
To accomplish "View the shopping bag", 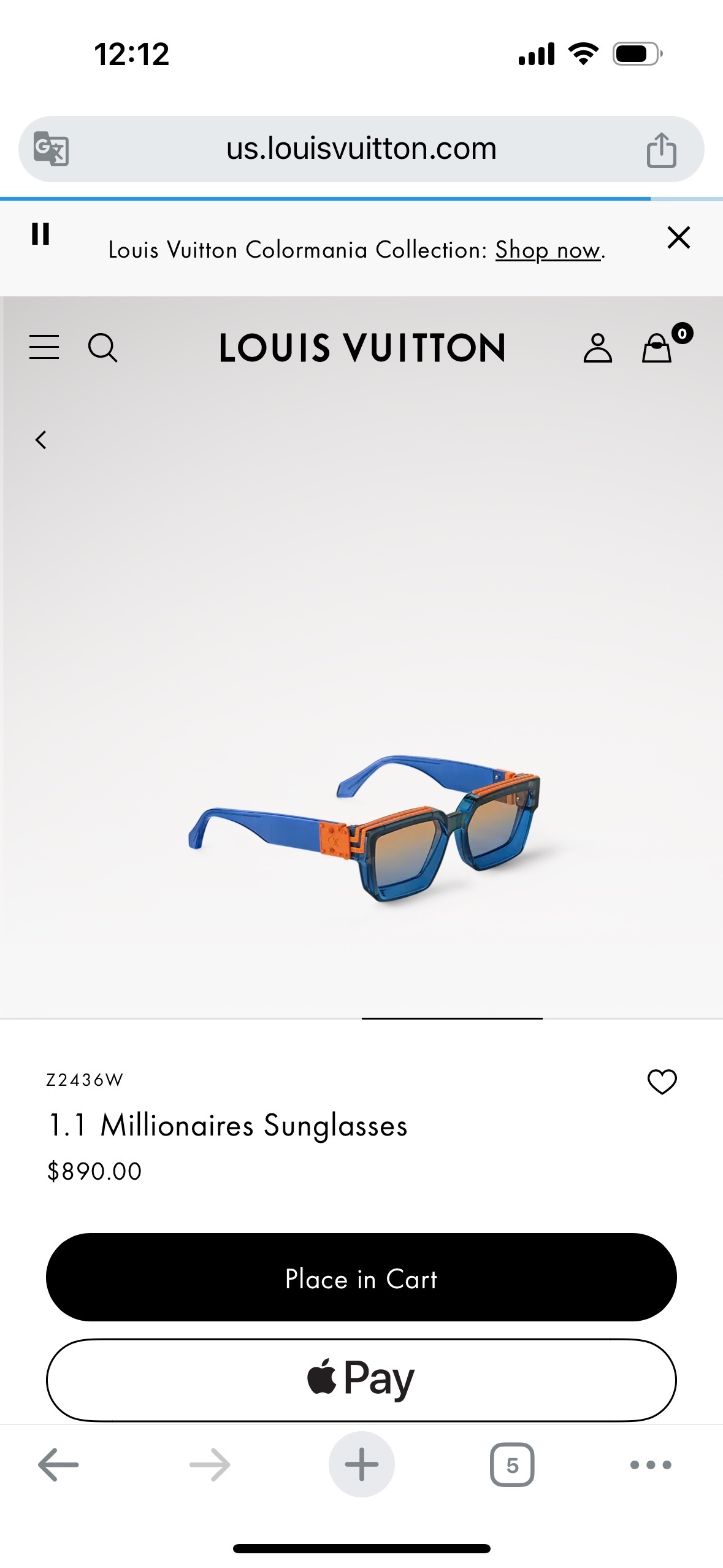I will pyautogui.click(x=657, y=348).
